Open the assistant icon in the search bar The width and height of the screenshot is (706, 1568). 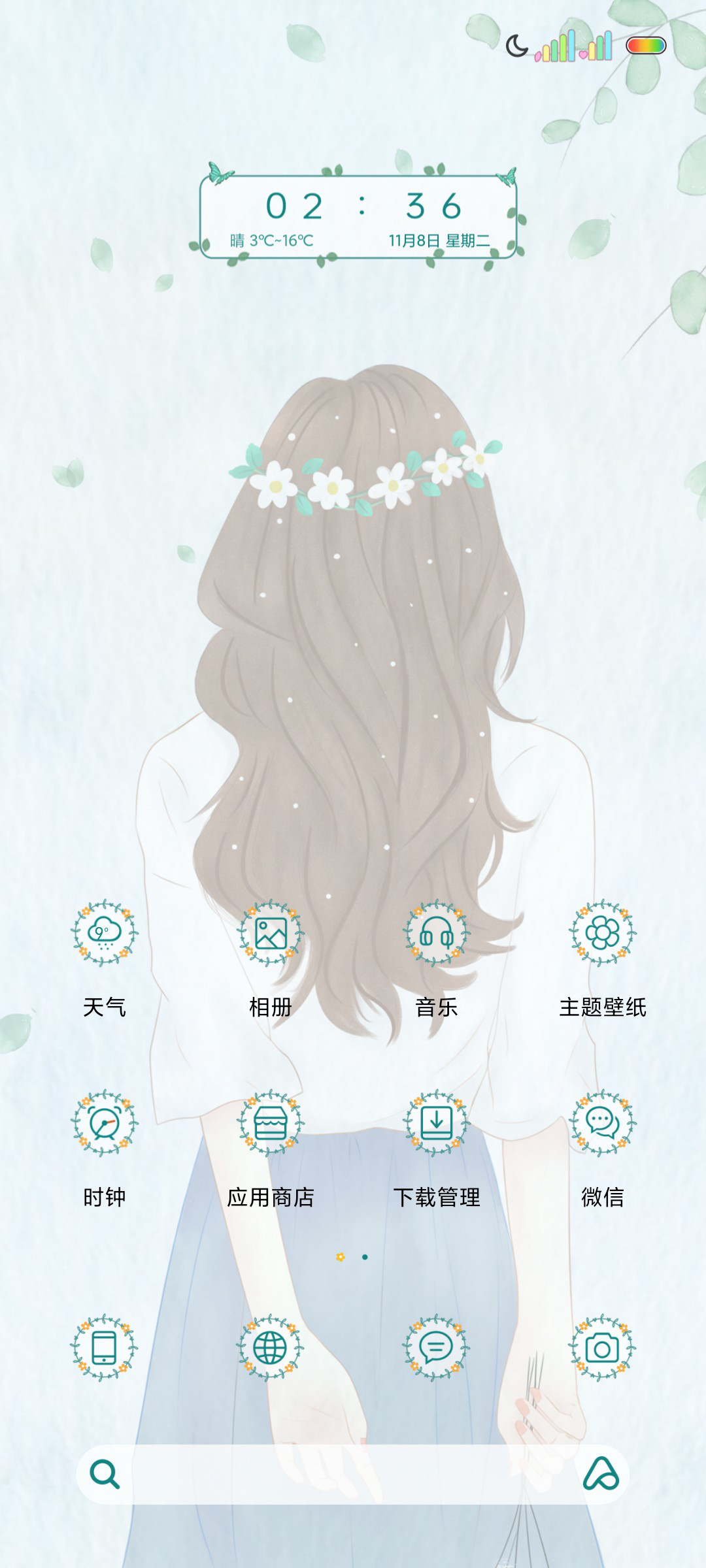pyautogui.click(x=601, y=1474)
